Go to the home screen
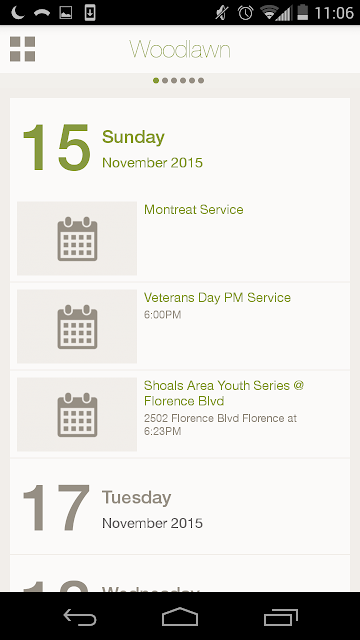360x640 pixels. tap(180, 617)
